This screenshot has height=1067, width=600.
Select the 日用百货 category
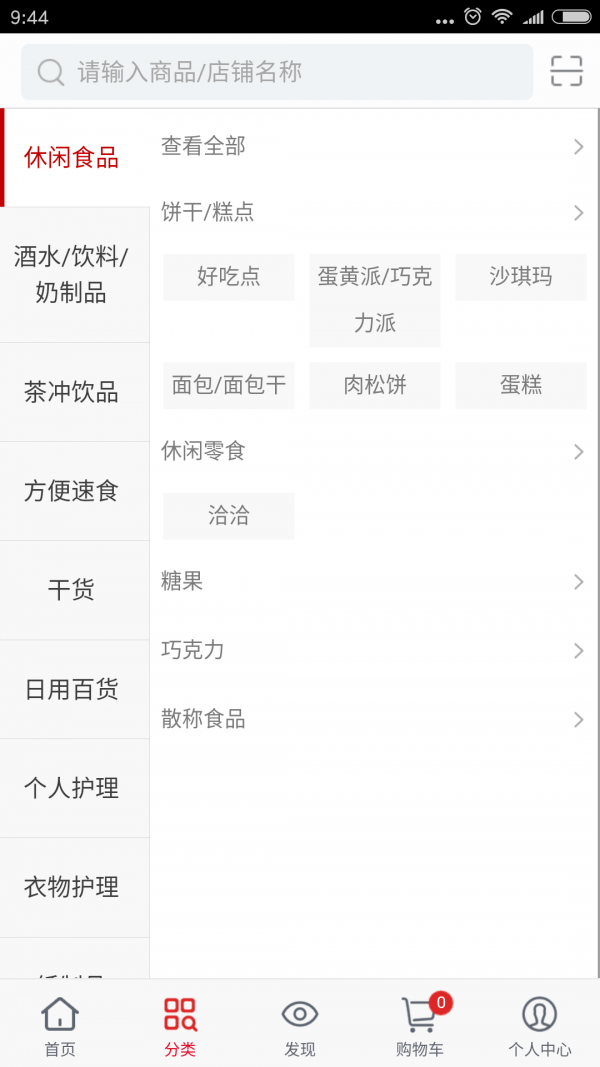72,689
